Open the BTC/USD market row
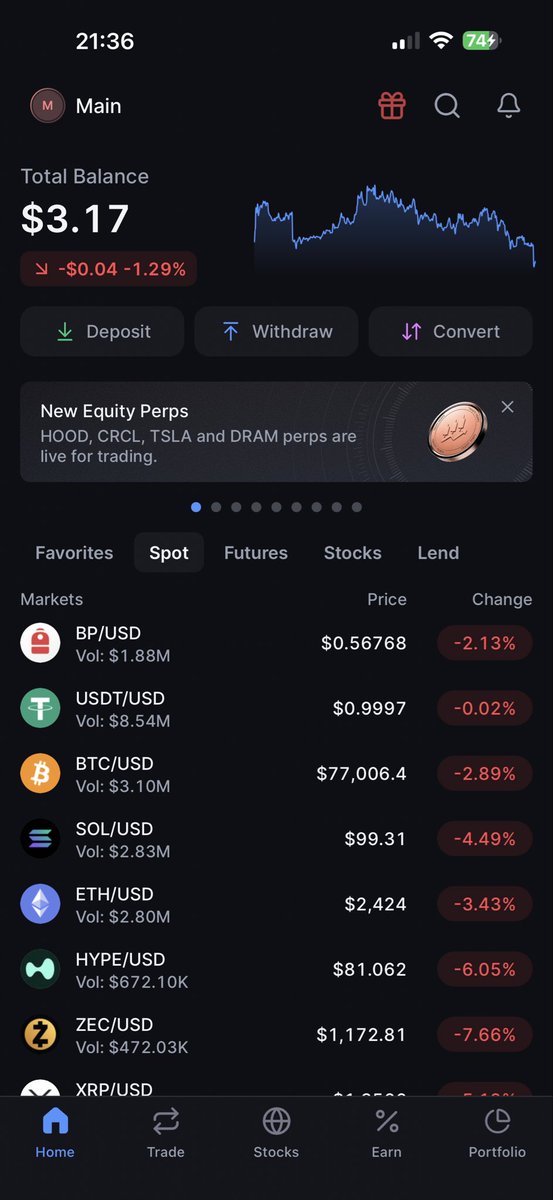 point(276,773)
